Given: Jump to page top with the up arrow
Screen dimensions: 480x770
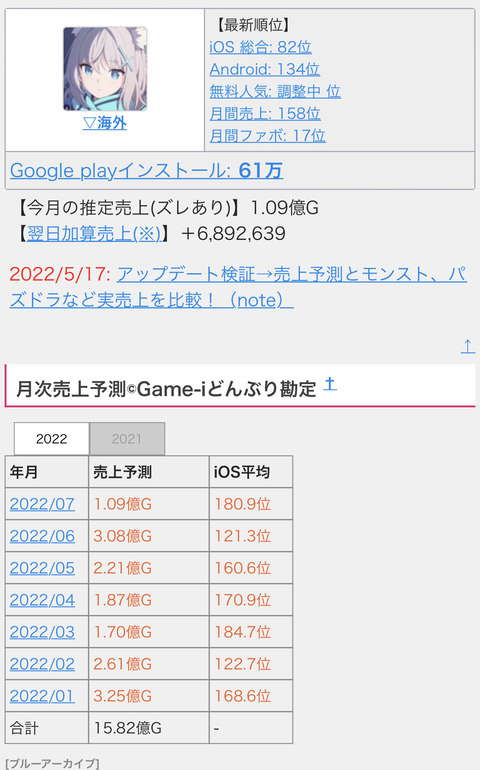Looking at the screenshot, I should point(468,346).
